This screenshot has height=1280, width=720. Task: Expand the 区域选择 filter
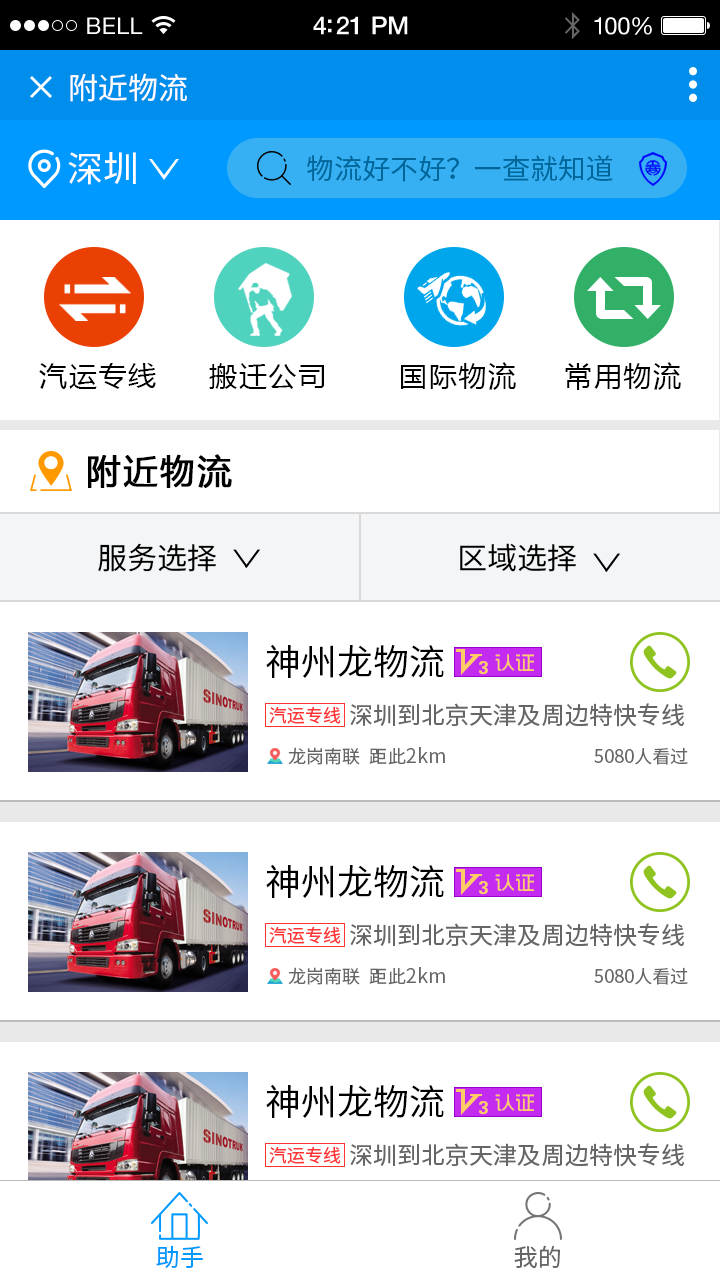pyautogui.click(x=539, y=558)
